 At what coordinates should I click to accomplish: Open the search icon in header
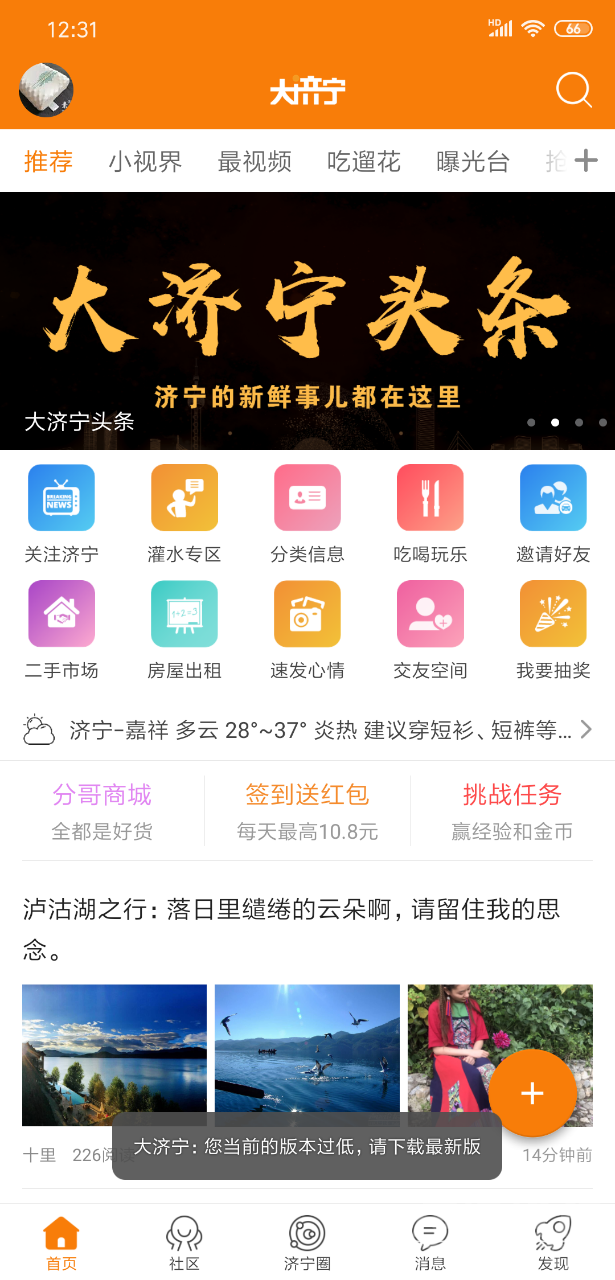(574, 91)
